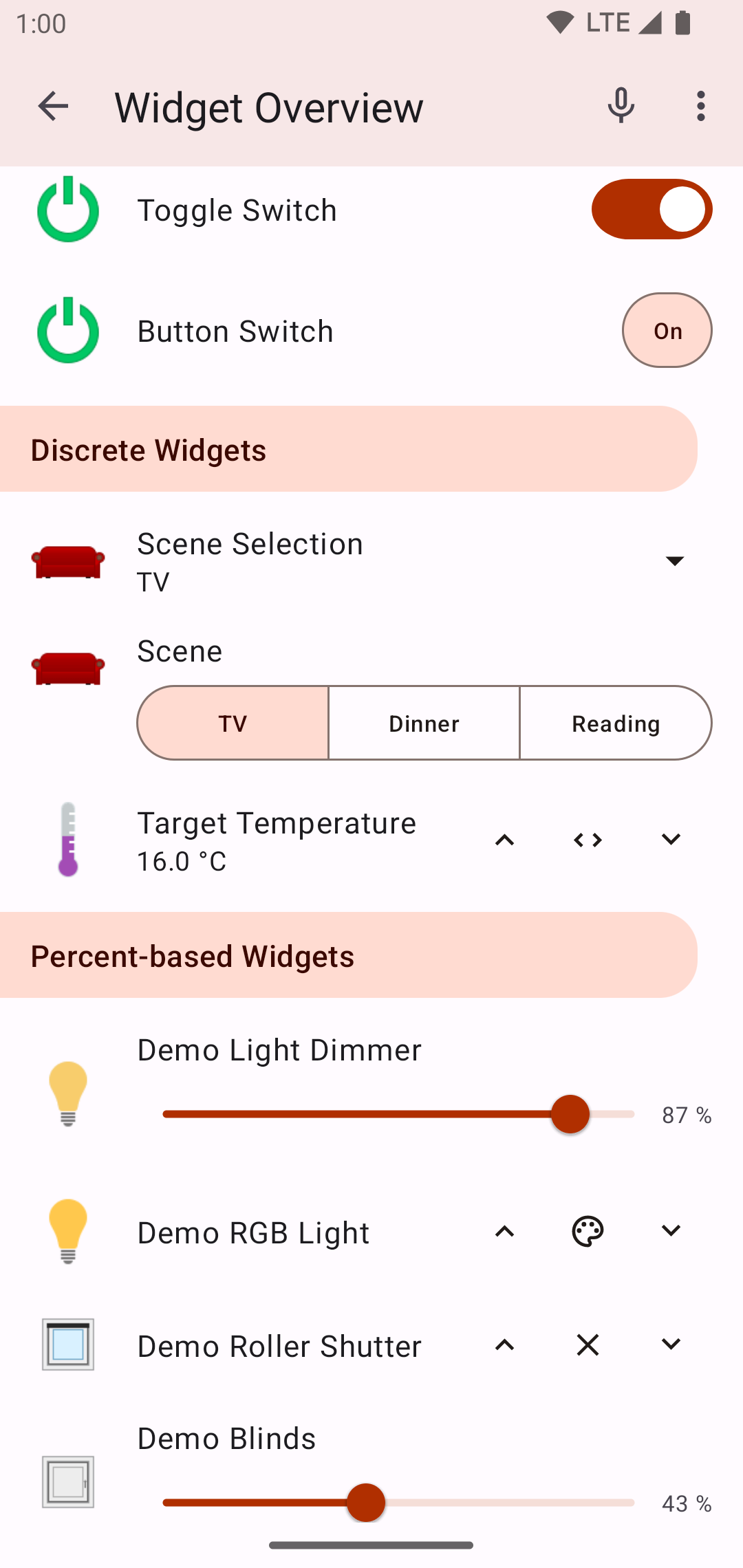Increase Target Temperature with the up arrow

[x=504, y=839]
